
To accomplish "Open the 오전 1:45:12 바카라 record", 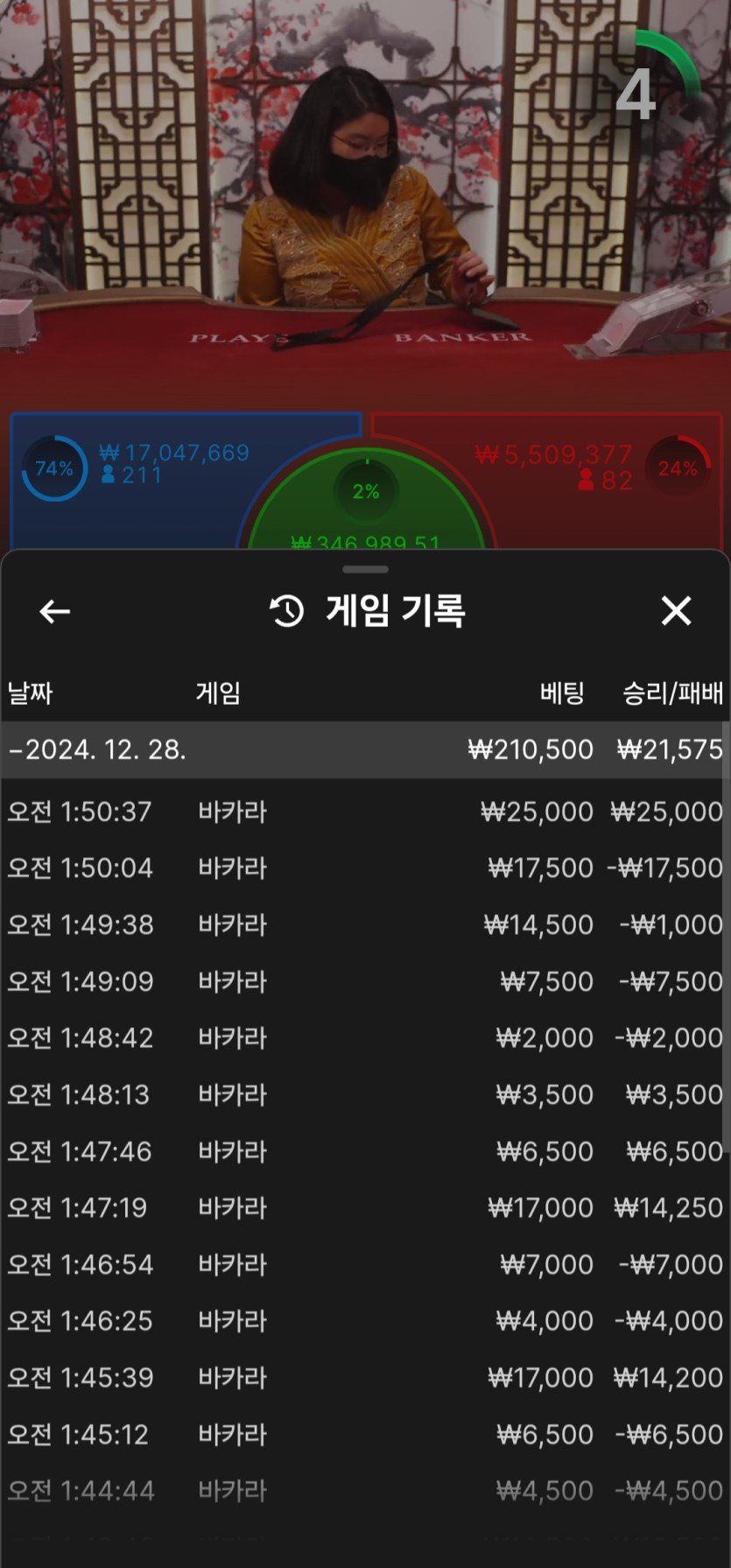I will coord(364,1434).
